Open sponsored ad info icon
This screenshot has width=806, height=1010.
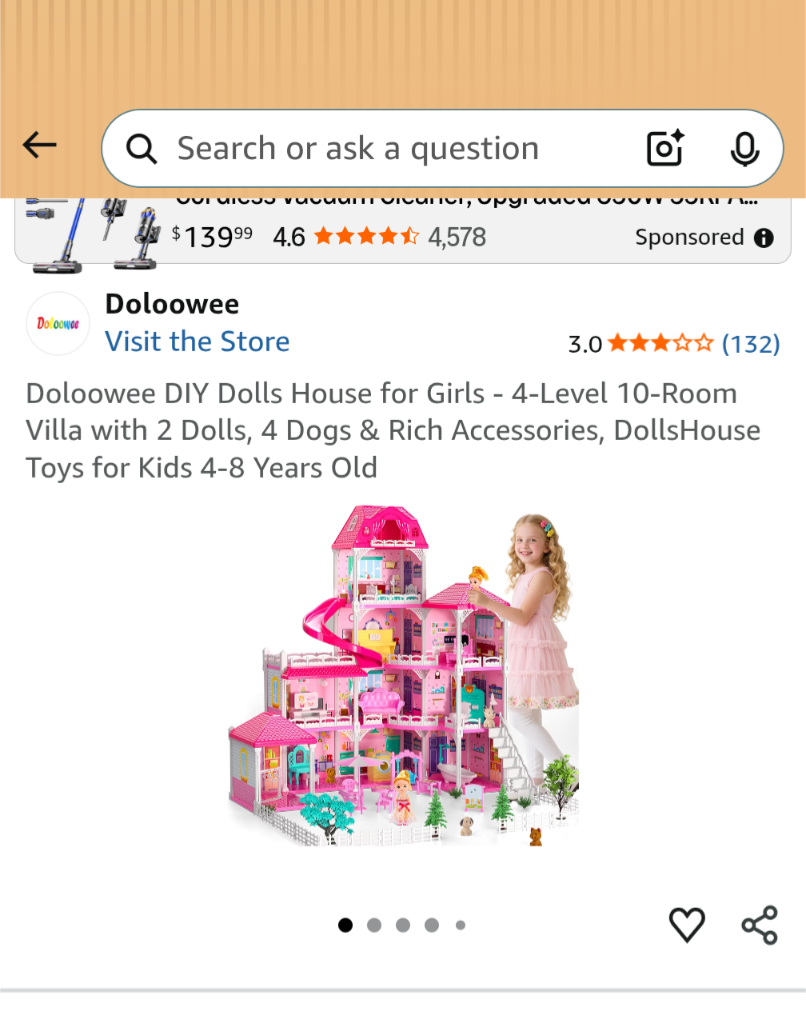763,238
